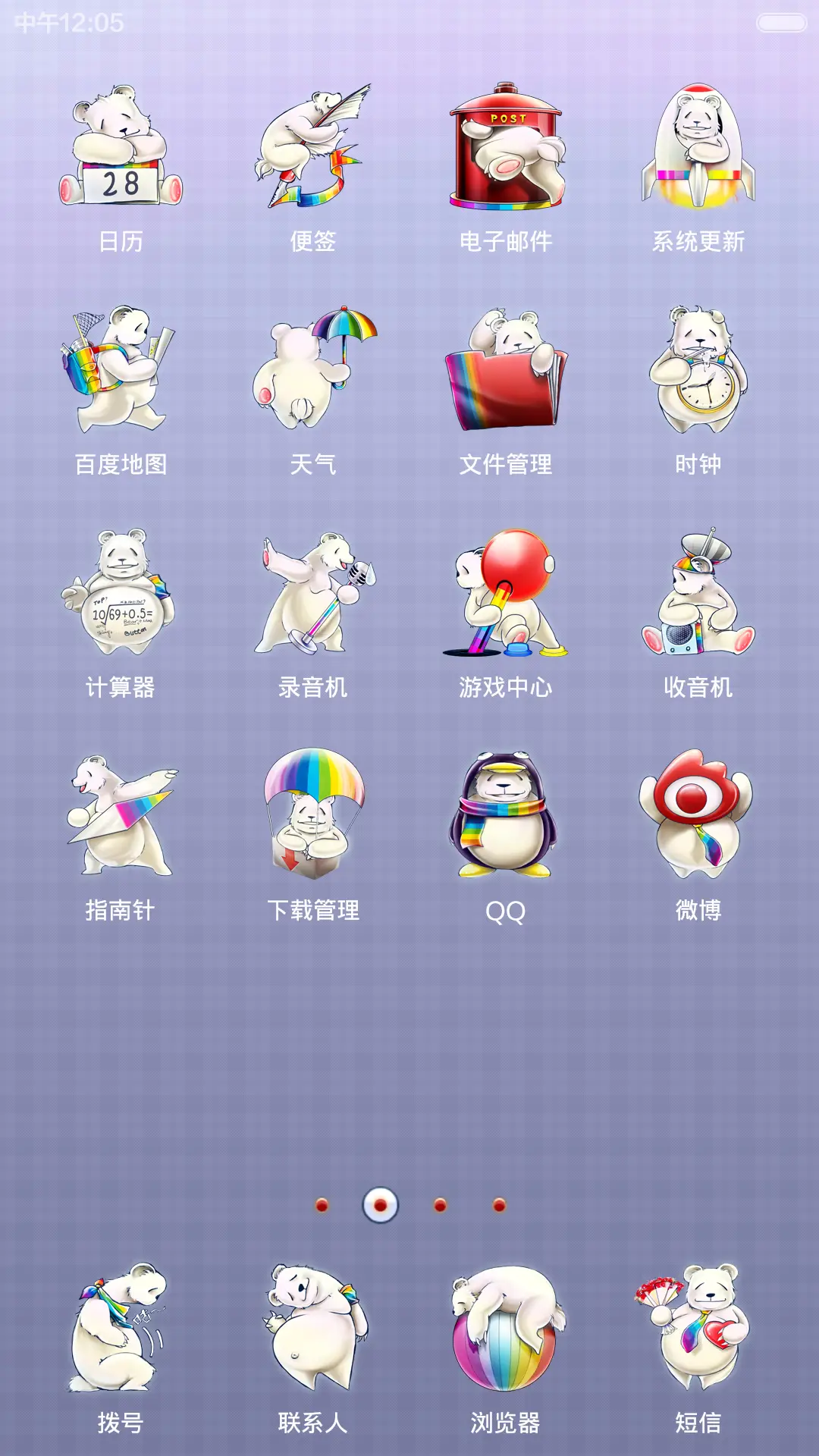Launch the 便签 notes app
The image size is (819, 1456).
click(x=315, y=152)
